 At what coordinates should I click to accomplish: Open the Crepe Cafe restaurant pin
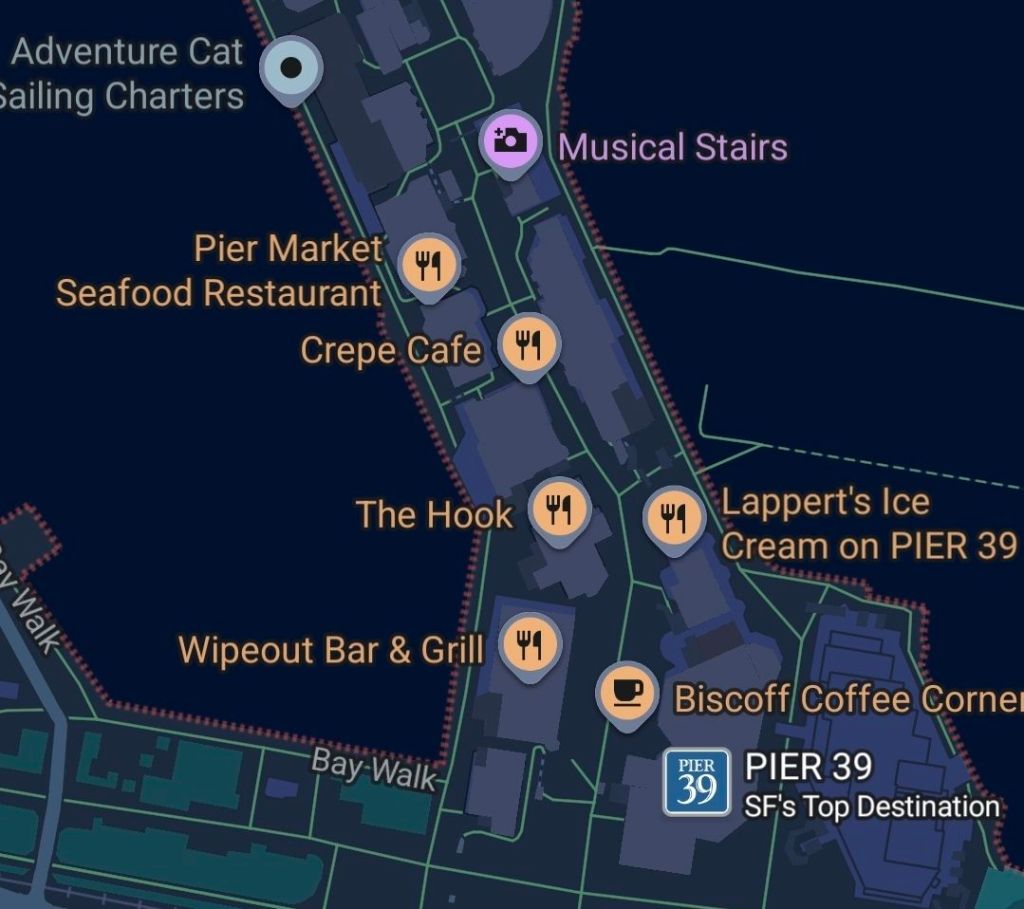(528, 344)
